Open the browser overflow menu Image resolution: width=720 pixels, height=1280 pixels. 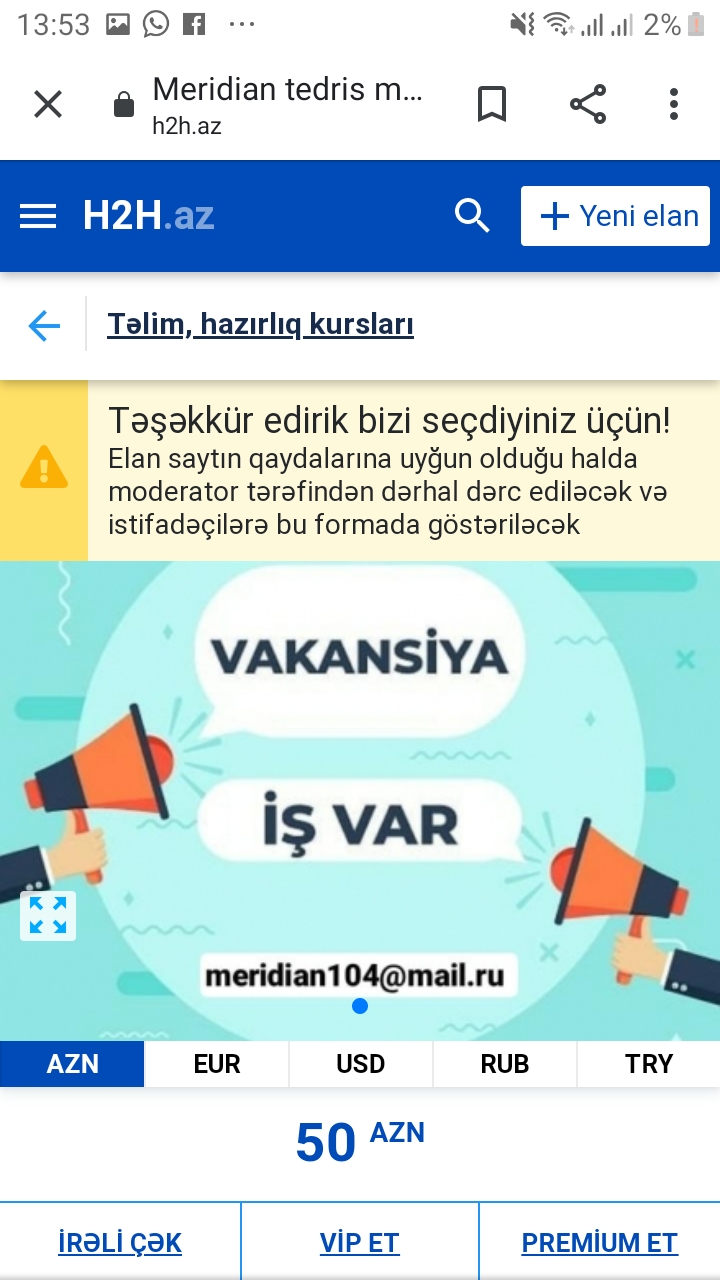(x=674, y=104)
